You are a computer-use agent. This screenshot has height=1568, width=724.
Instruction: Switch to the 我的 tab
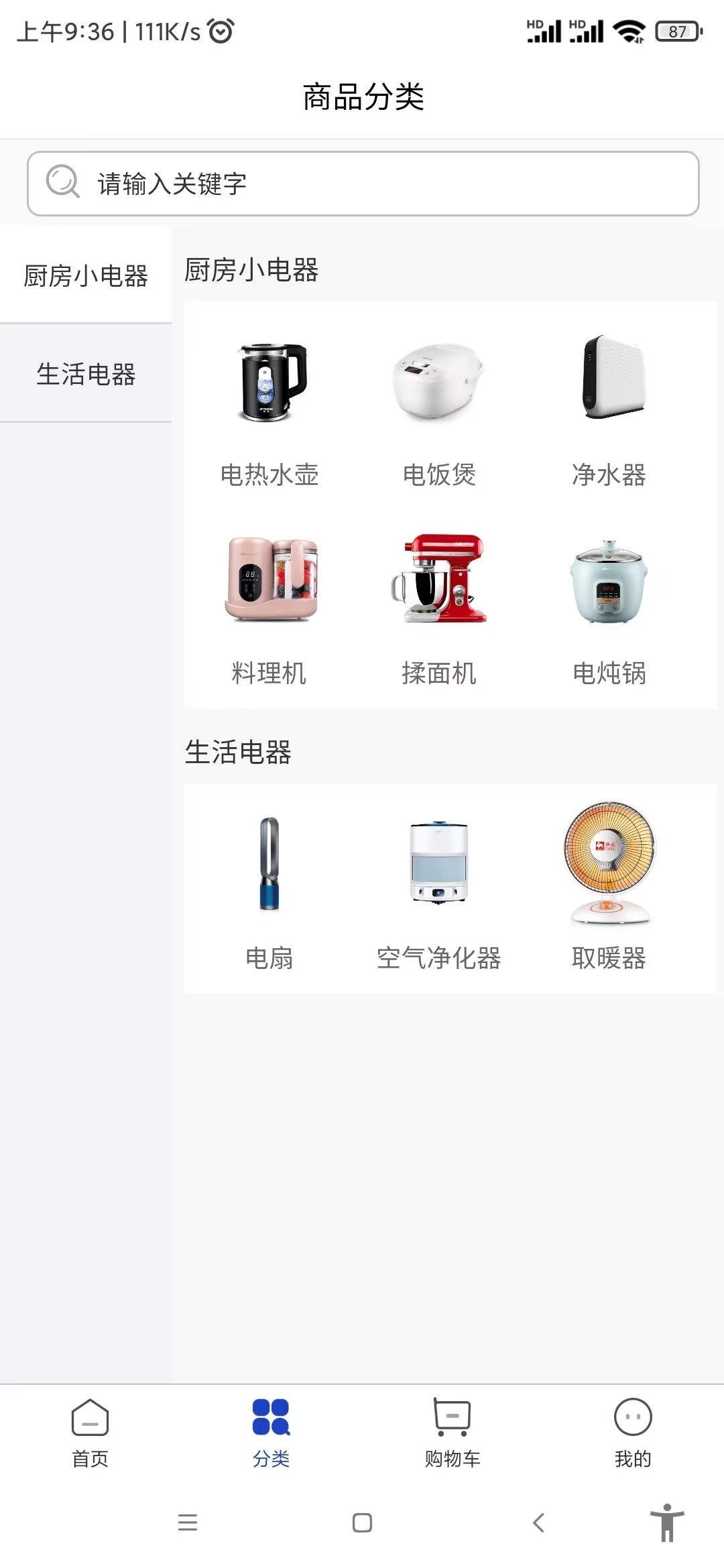click(x=633, y=1433)
